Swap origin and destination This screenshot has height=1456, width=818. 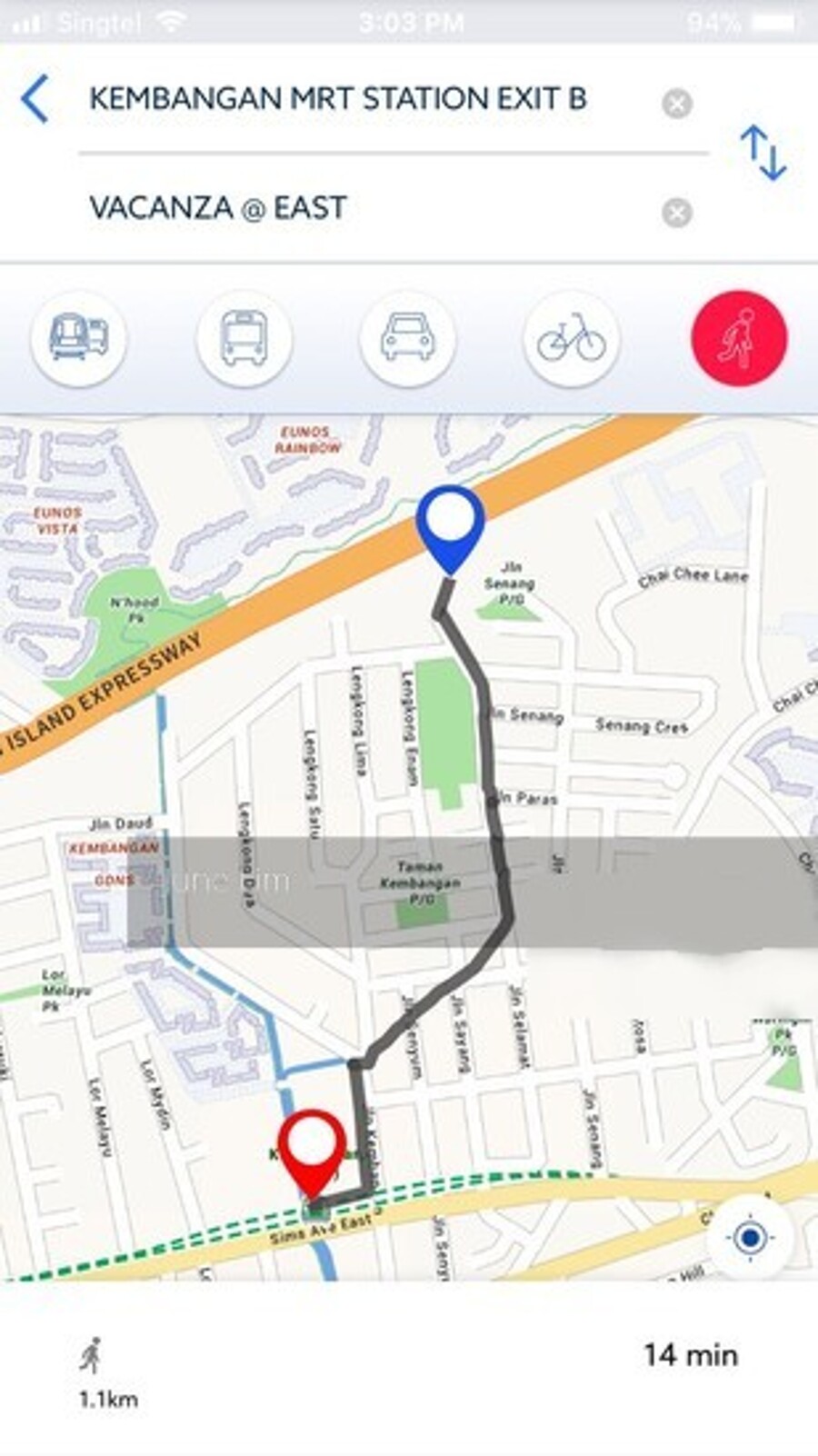click(762, 153)
